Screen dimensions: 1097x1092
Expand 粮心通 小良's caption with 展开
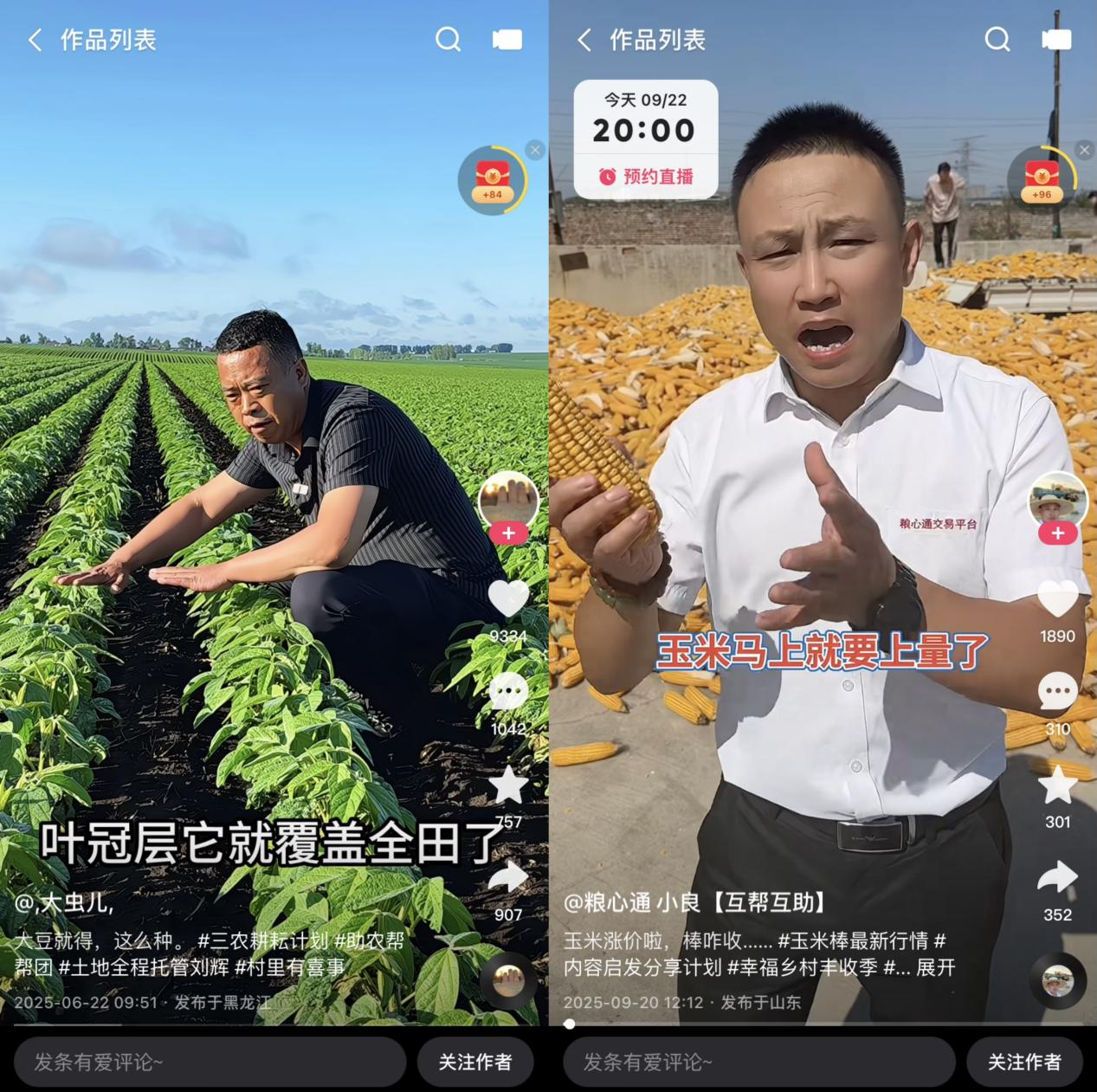936,967
